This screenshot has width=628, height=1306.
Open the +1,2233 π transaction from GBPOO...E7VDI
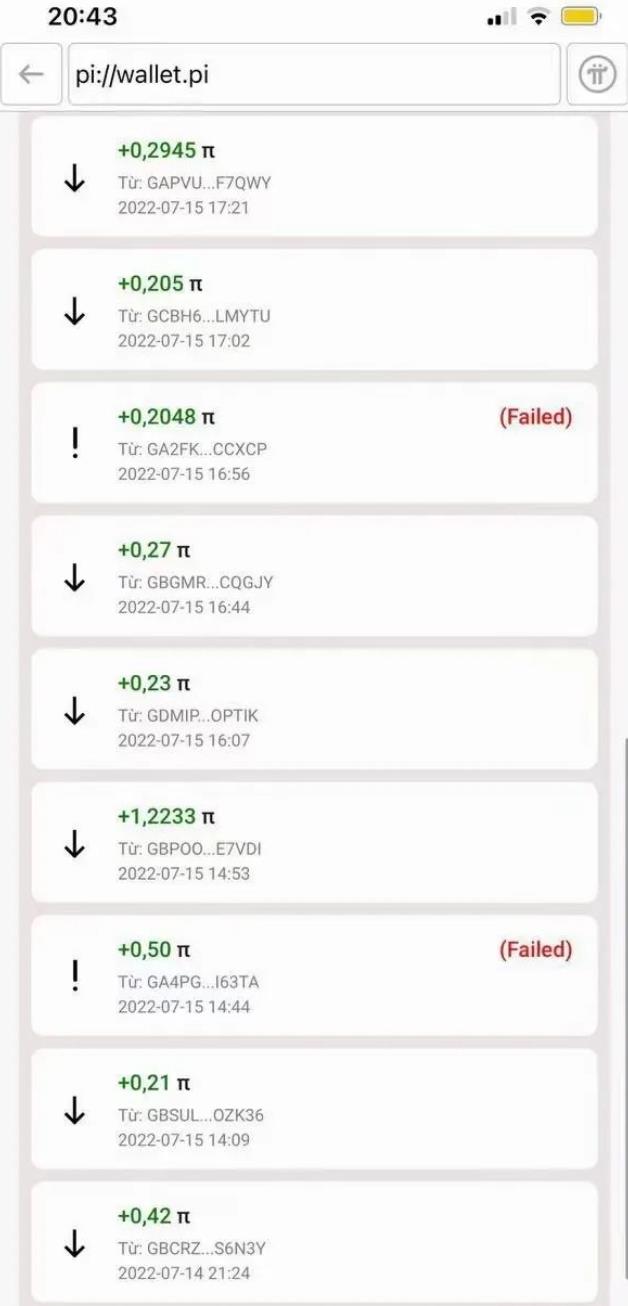pyautogui.click(x=314, y=843)
